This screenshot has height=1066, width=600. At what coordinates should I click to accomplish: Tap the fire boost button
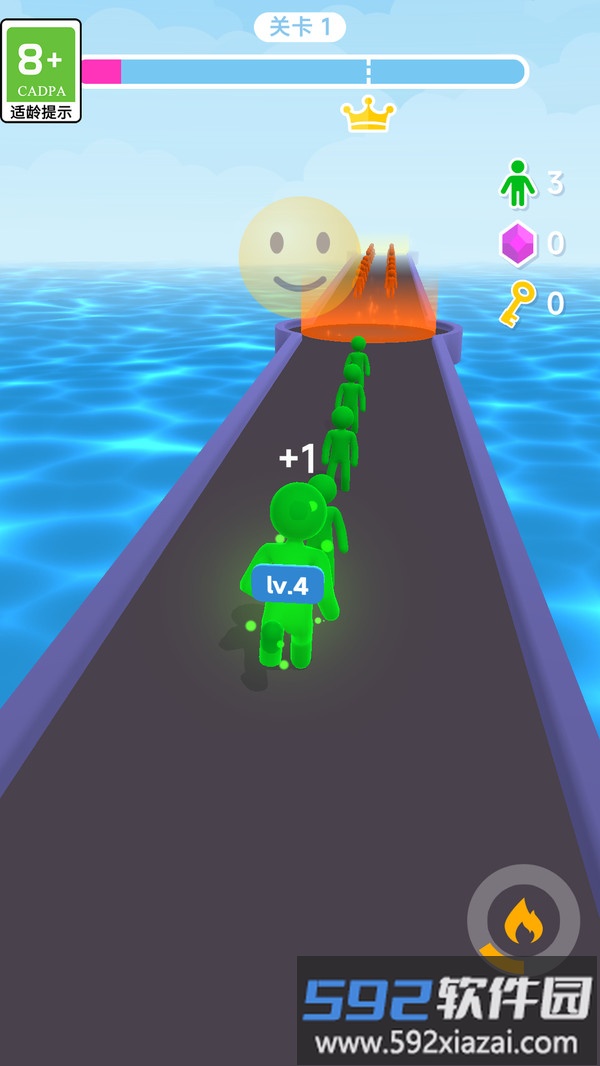[x=523, y=920]
